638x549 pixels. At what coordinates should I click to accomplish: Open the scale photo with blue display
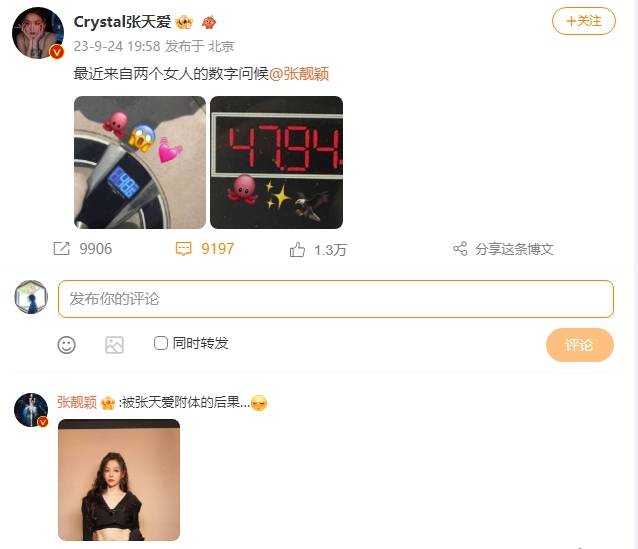[x=140, y=162]
